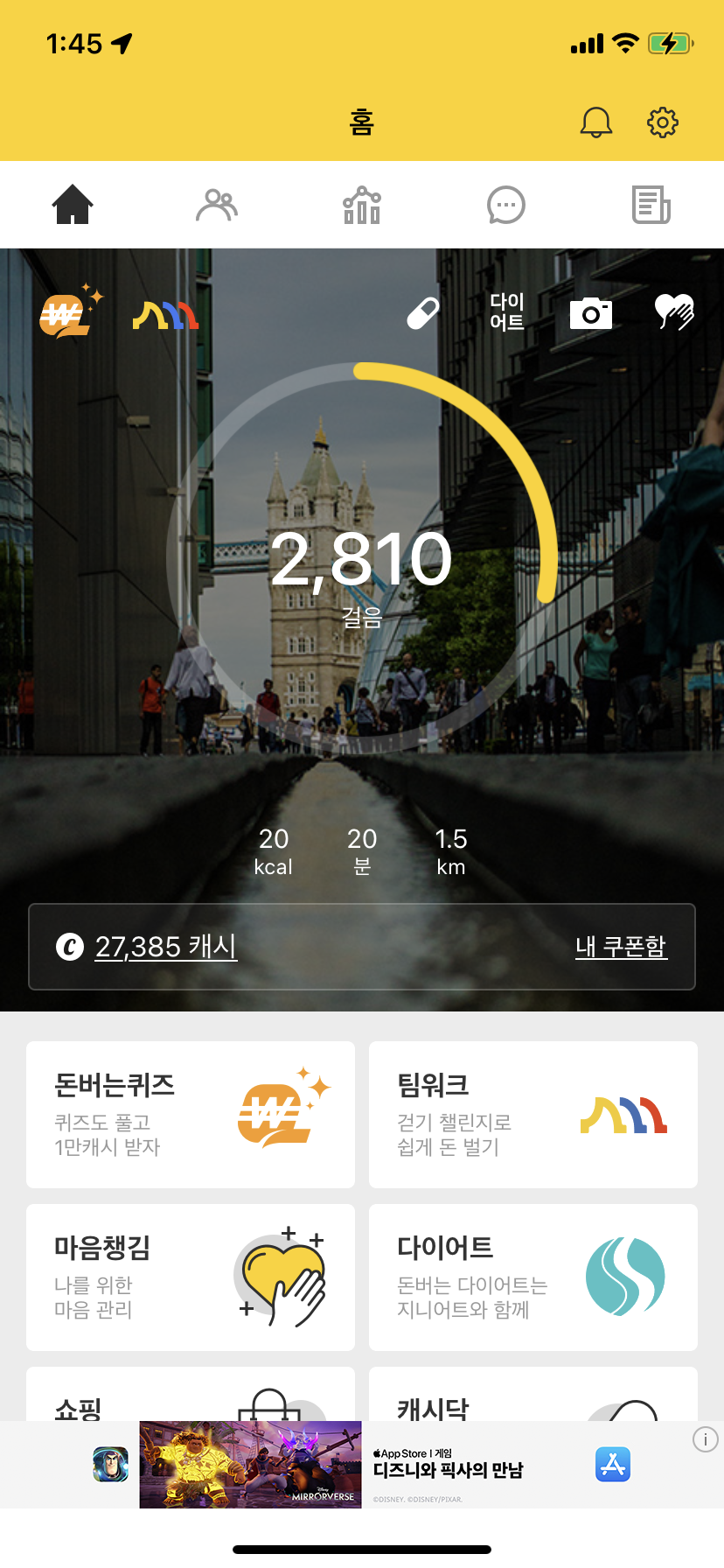Open the 마음챙김 card

[191, 1277]
